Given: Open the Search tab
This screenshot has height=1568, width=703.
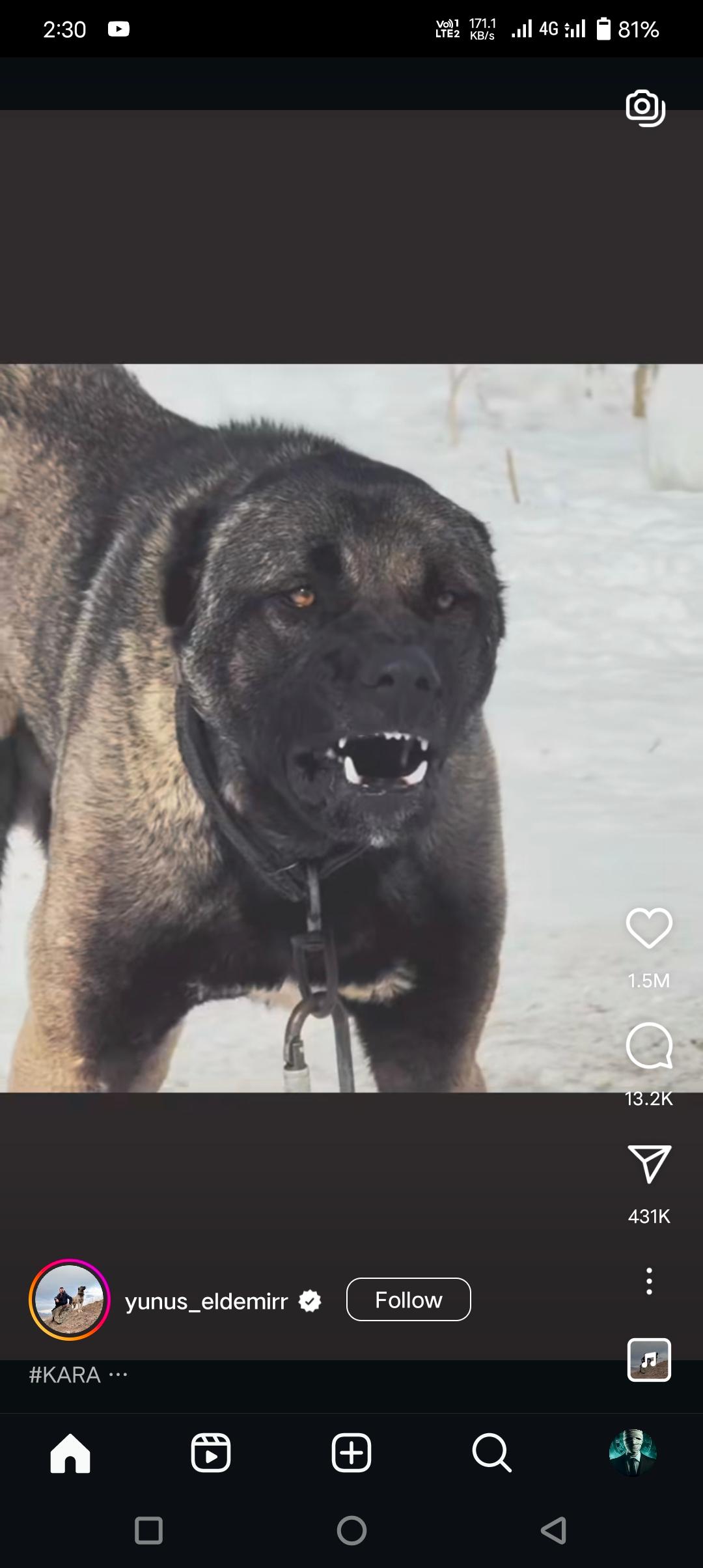Looking at the screenshot, I should pyautogui.click(x=491, y=1453).
